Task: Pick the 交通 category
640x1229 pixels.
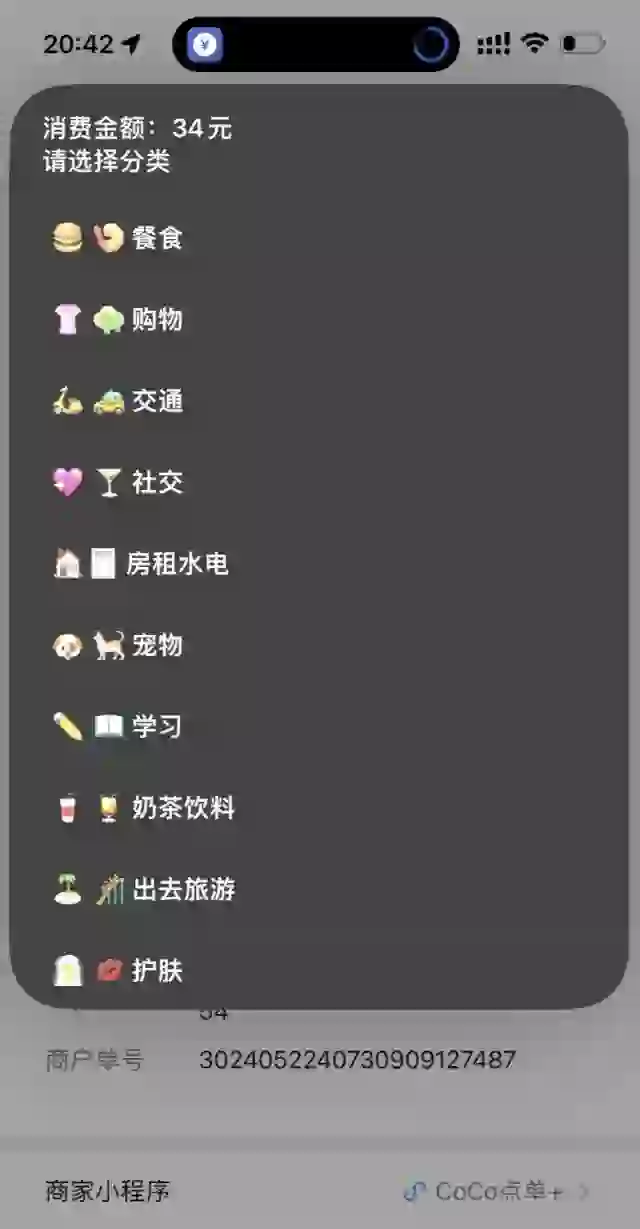Action: pyautogui.click(x=156, y=402)
